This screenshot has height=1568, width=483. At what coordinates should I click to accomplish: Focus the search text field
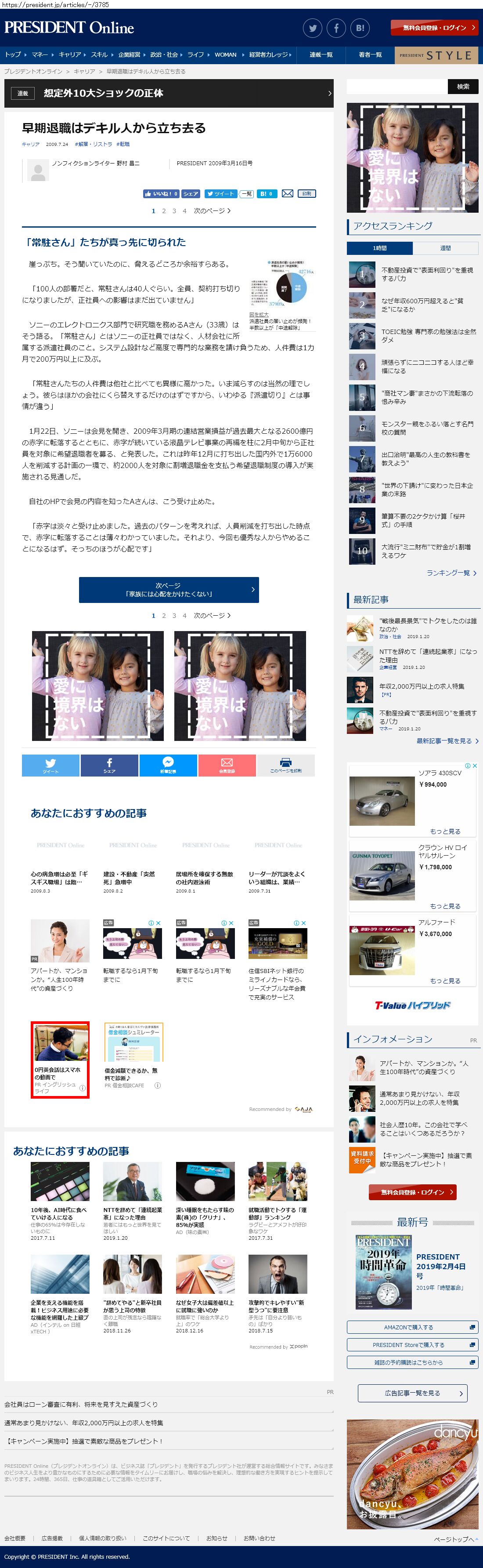(x=396, y=87)
